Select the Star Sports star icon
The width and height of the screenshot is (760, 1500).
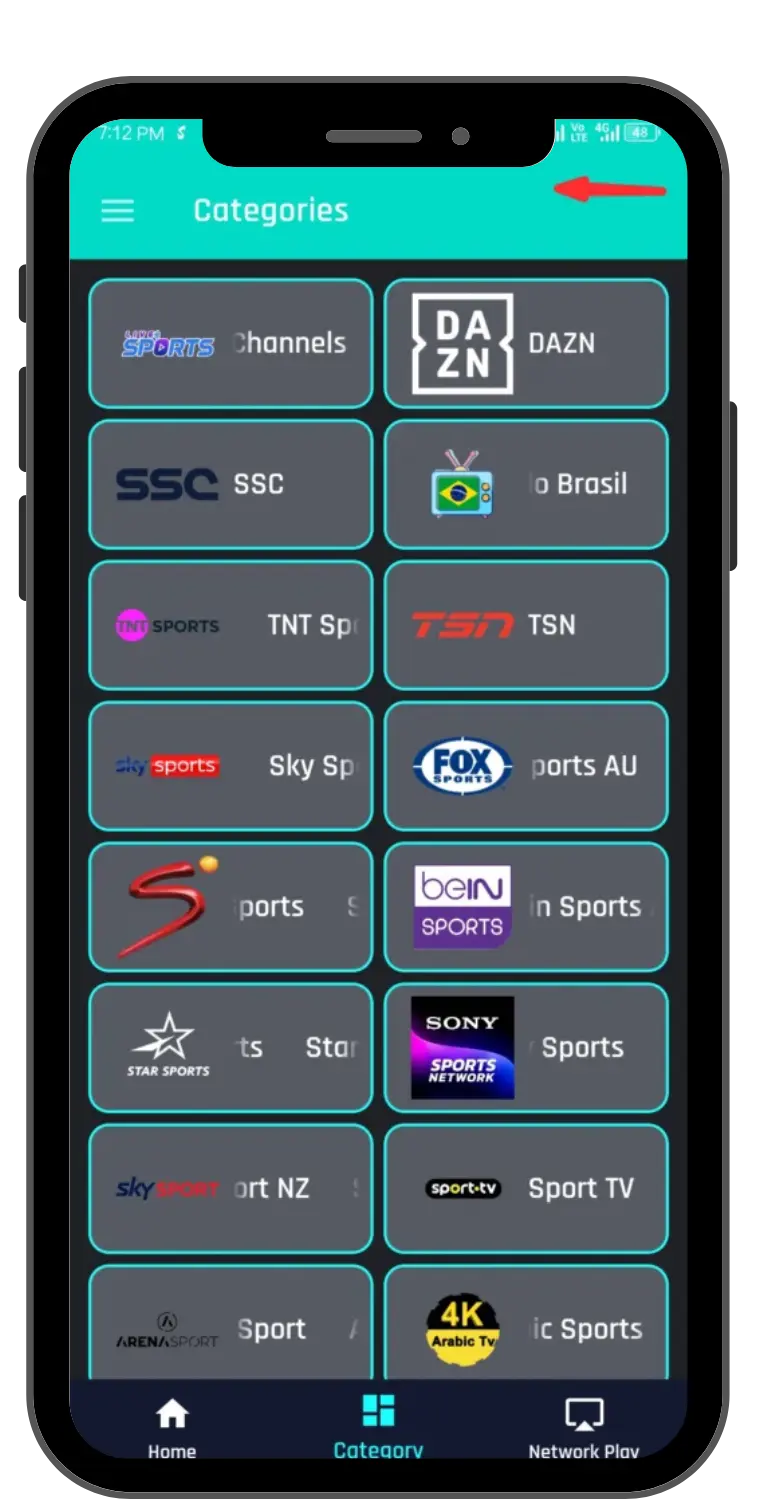(167, 1047)
